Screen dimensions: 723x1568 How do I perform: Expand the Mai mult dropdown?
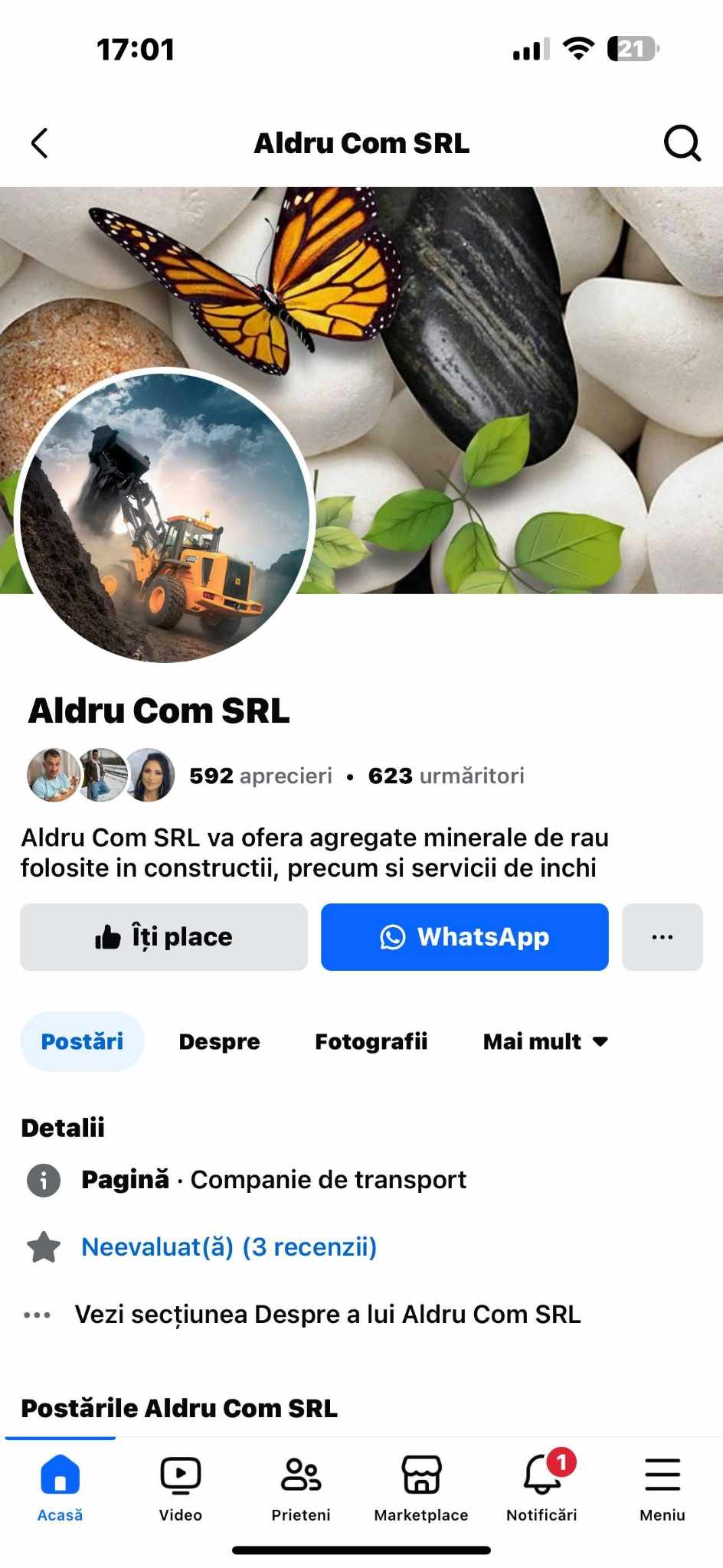pos(545,1041)
